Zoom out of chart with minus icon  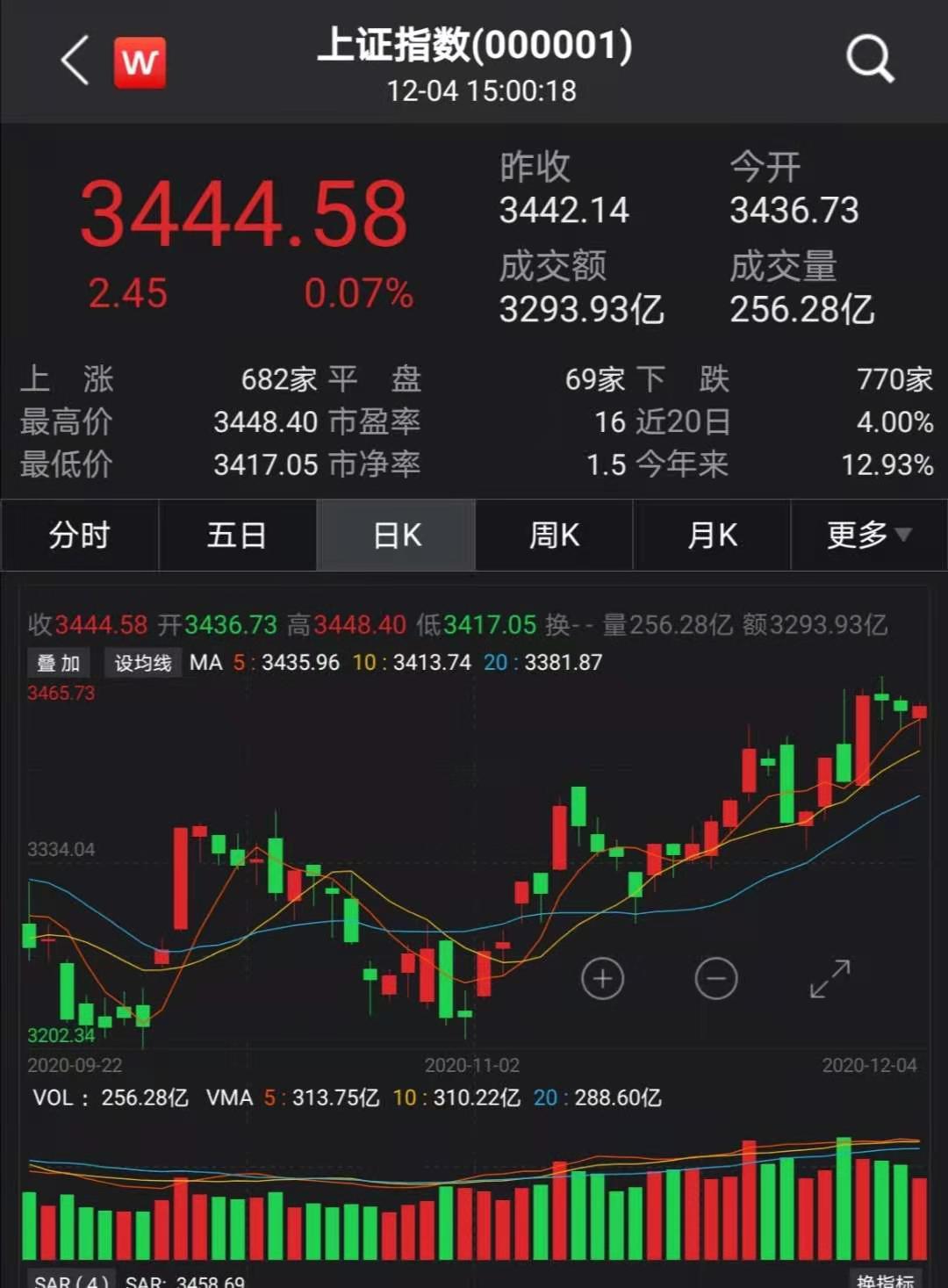tap(717, 977)
